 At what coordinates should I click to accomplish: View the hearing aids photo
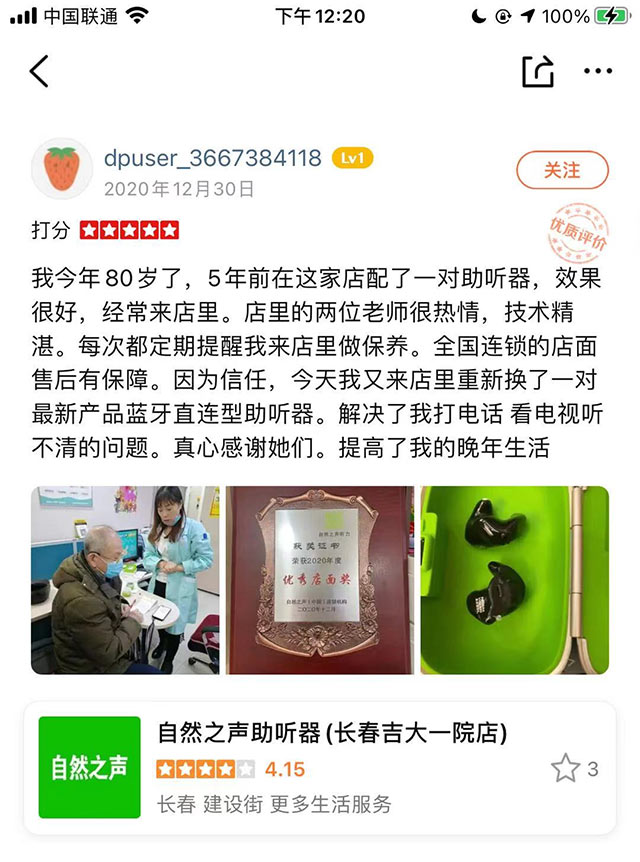tap(514, 579)
